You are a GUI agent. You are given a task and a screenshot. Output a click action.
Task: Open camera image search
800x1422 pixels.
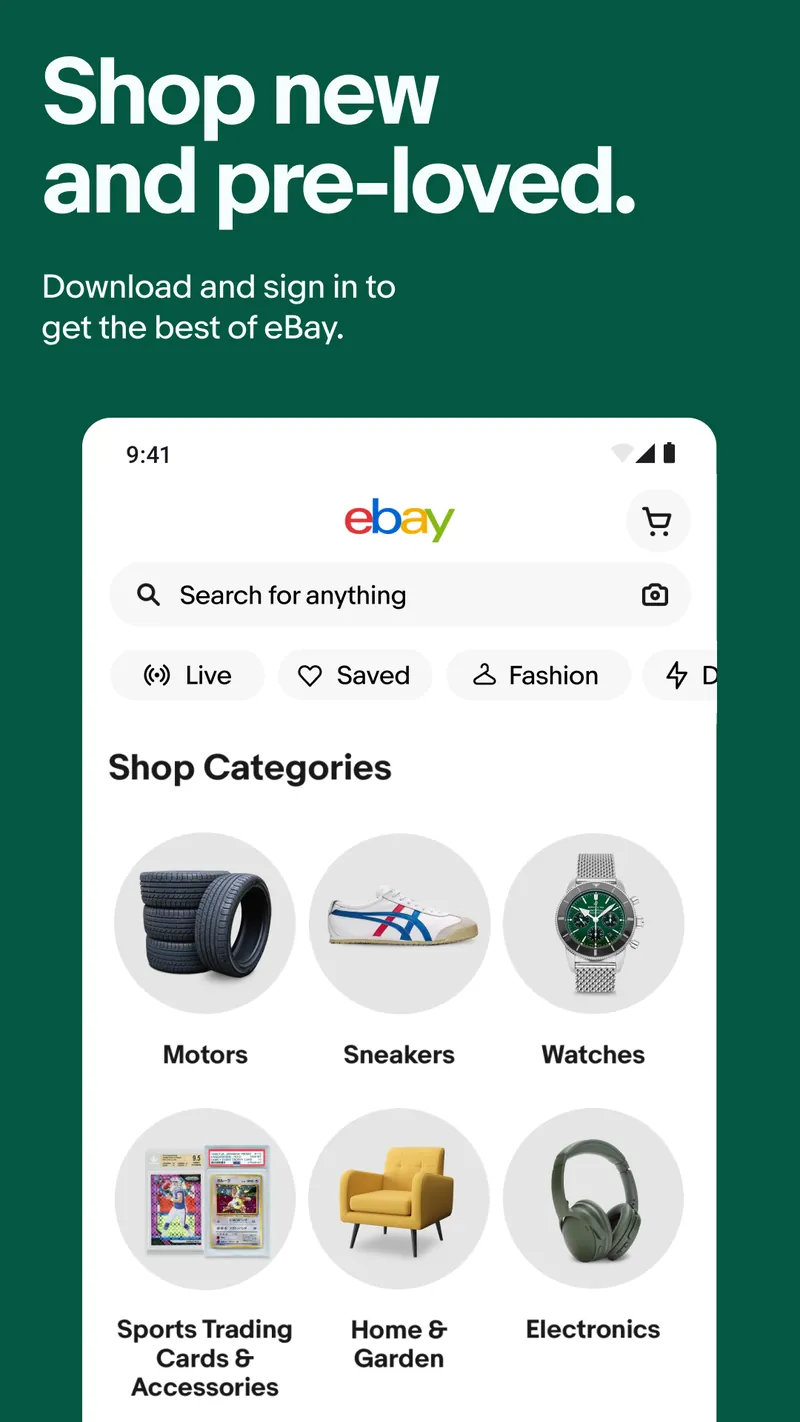pos(654,594)
